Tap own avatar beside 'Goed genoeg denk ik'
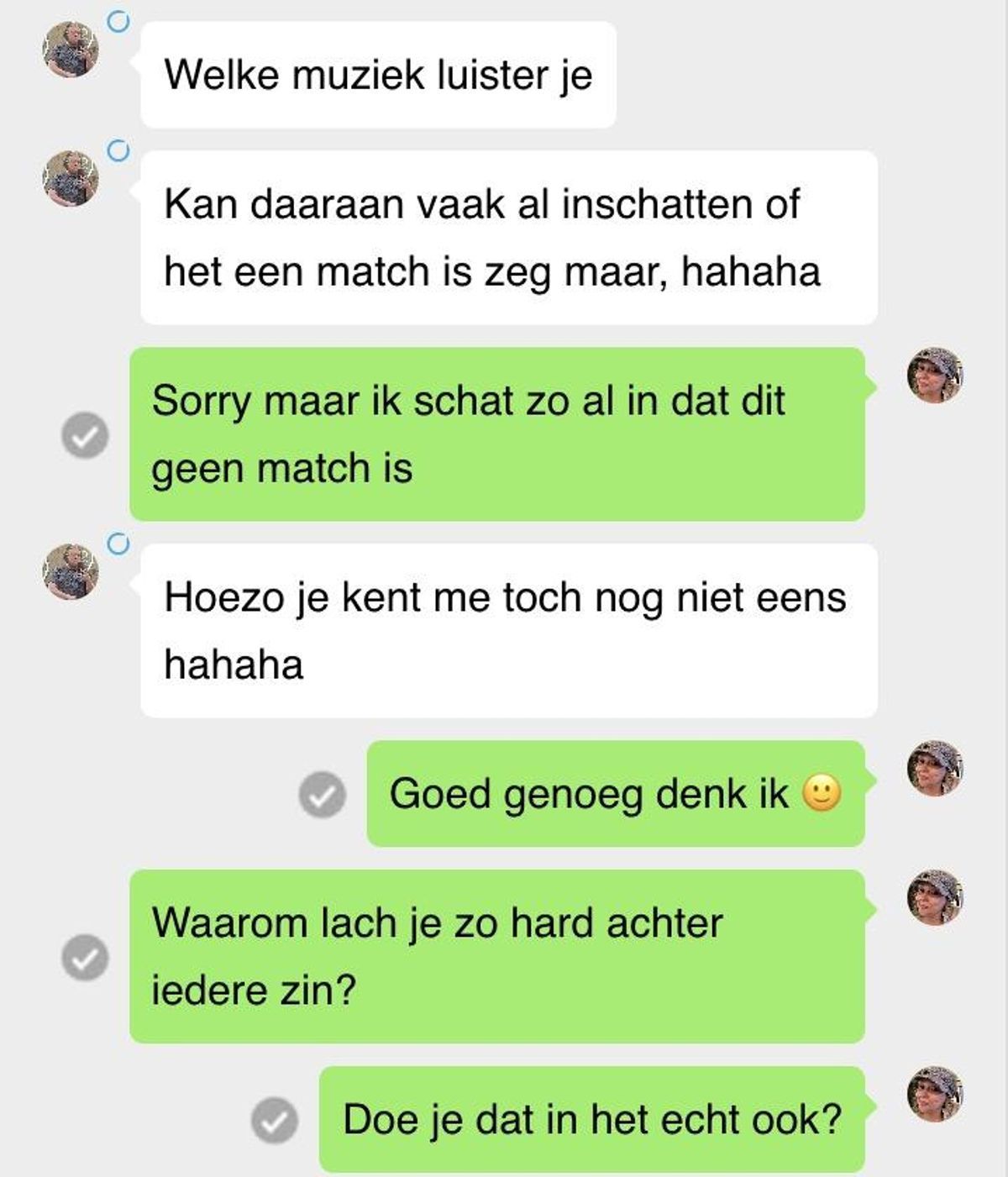Image resolution: width=1008 pixels, height=1177 pixels. coord(934,768)
